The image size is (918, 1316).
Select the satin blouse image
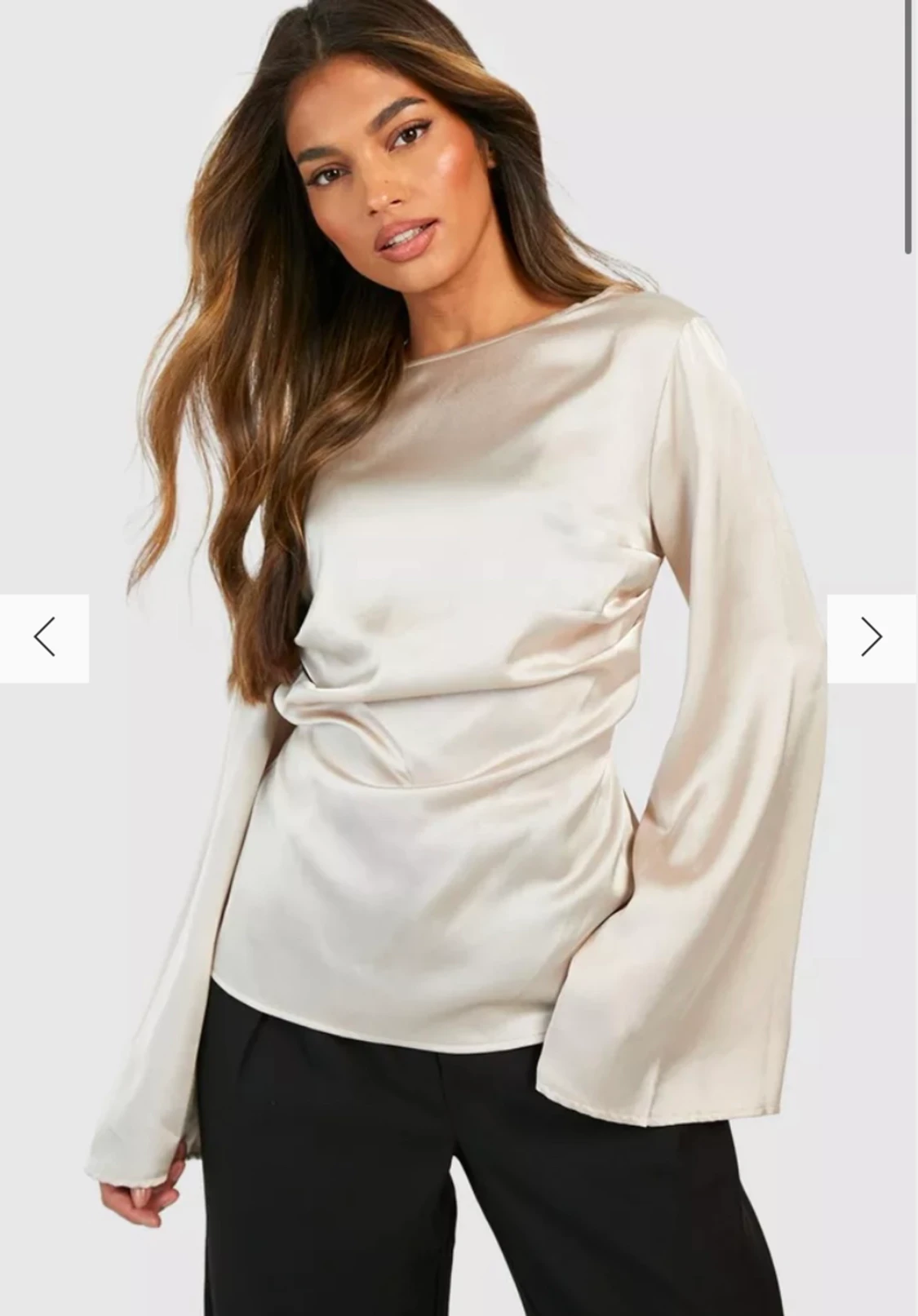(457, 653)
